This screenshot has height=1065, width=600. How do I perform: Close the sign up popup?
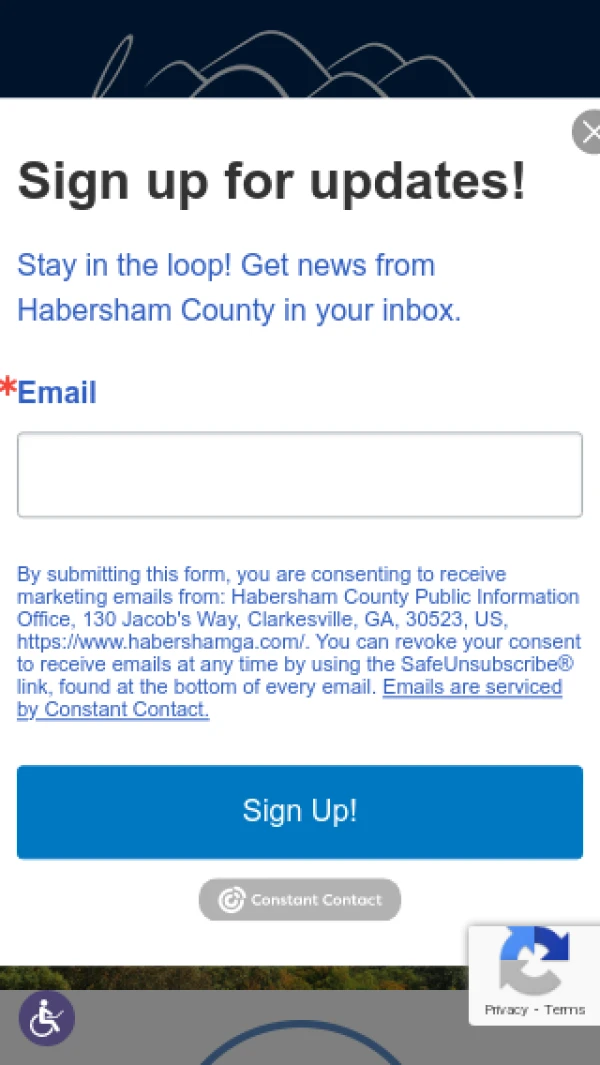(x=589, y=132)
